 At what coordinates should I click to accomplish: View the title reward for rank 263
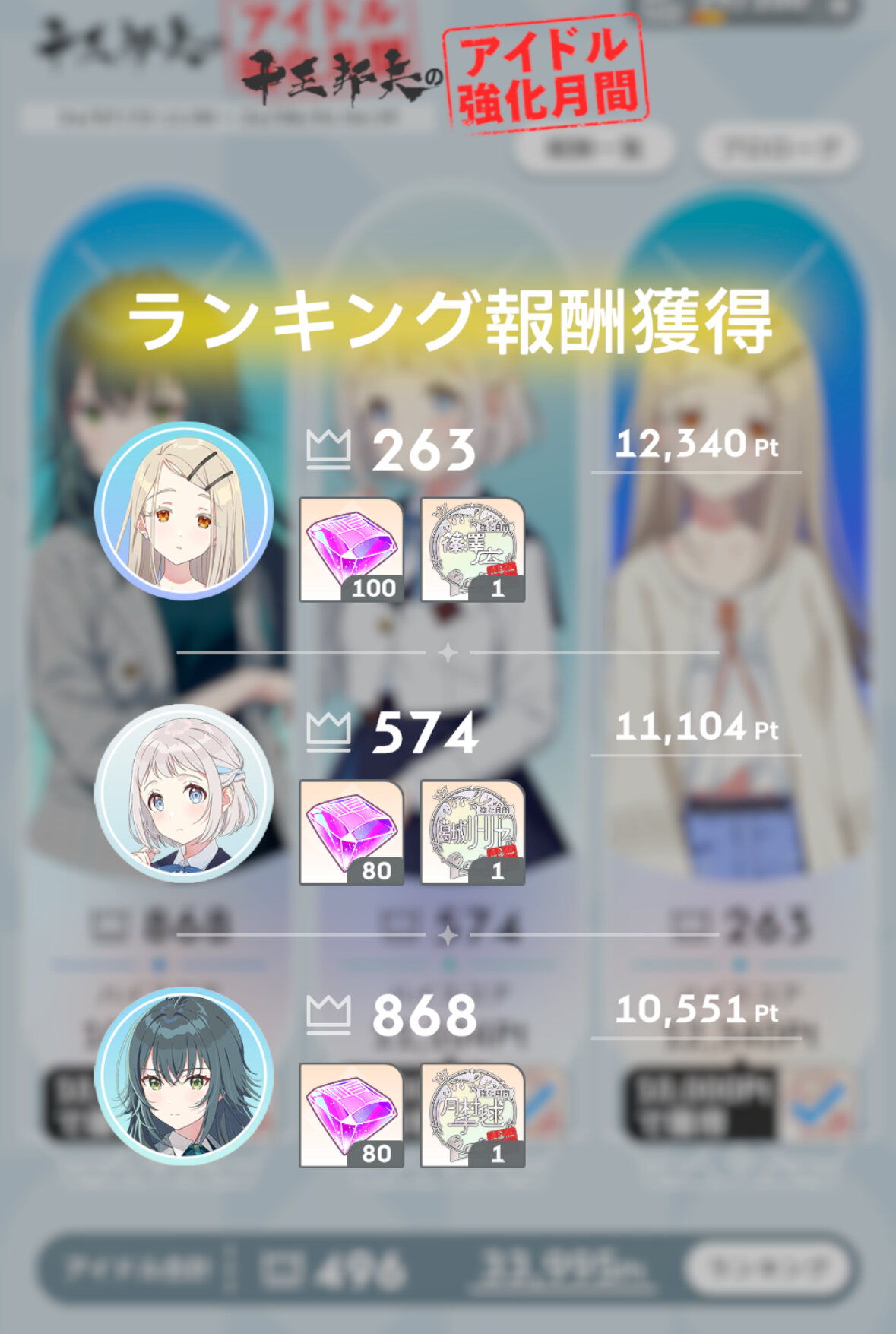[472, 550]
